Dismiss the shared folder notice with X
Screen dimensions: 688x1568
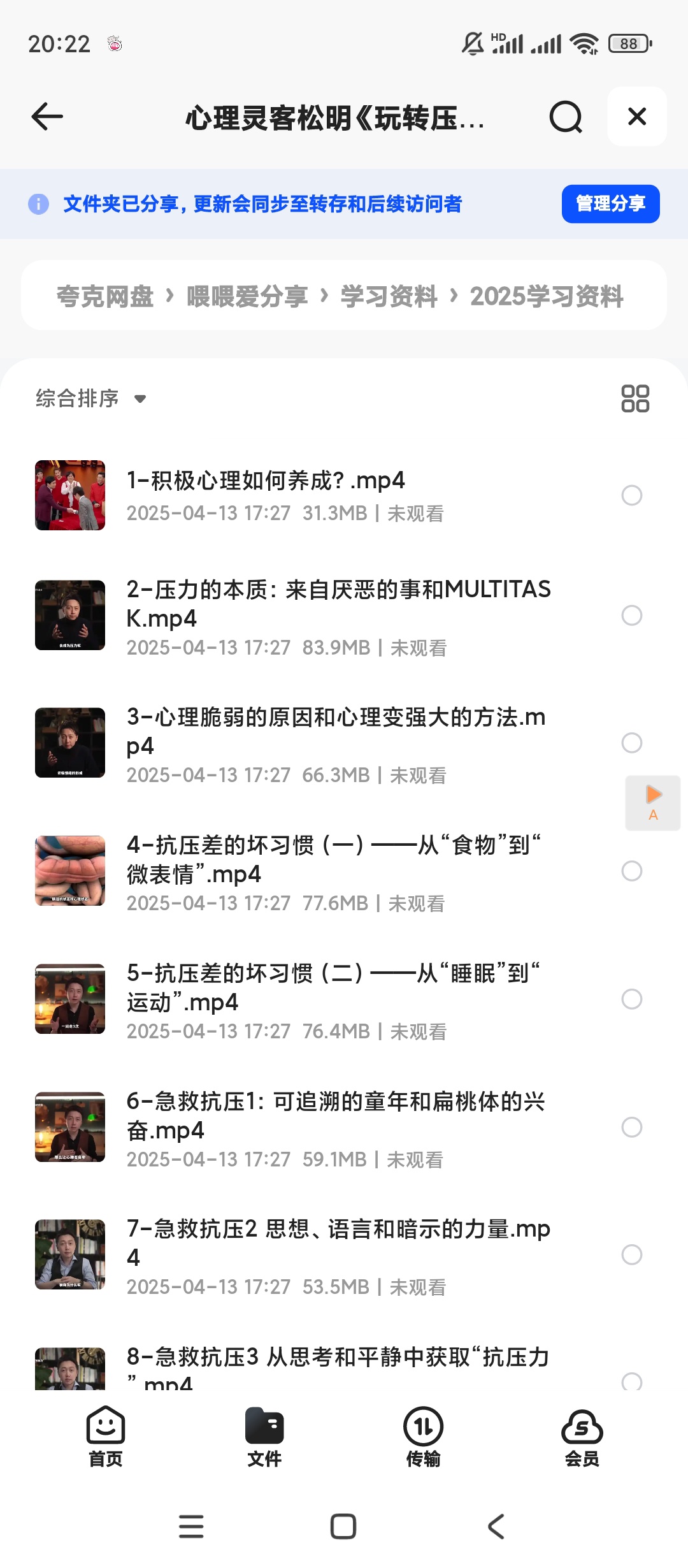(x=636, y=117)
